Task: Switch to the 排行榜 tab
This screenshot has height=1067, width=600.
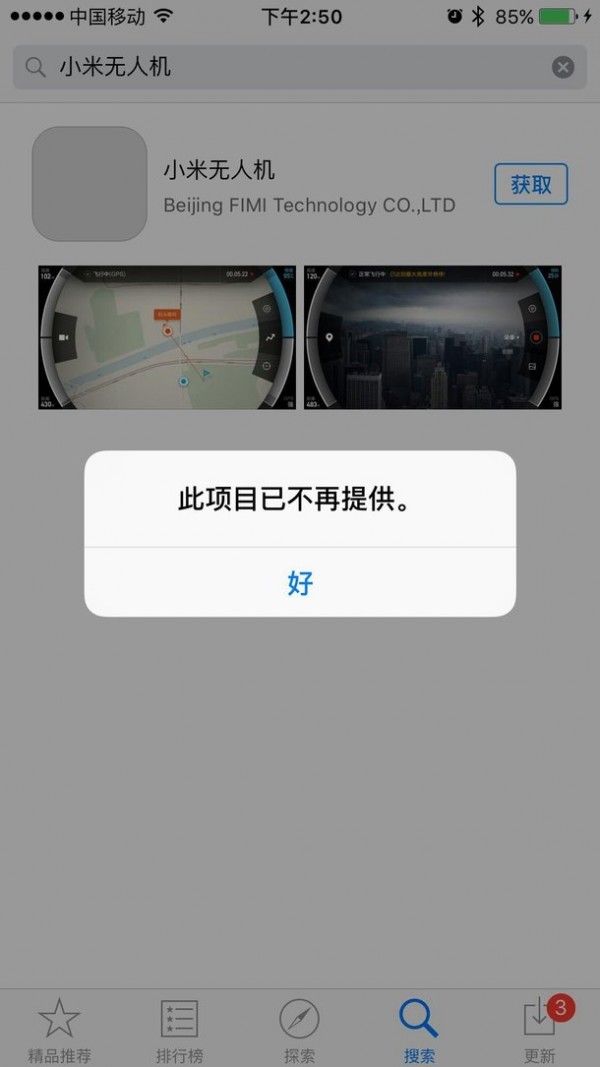Action: 180,1030
